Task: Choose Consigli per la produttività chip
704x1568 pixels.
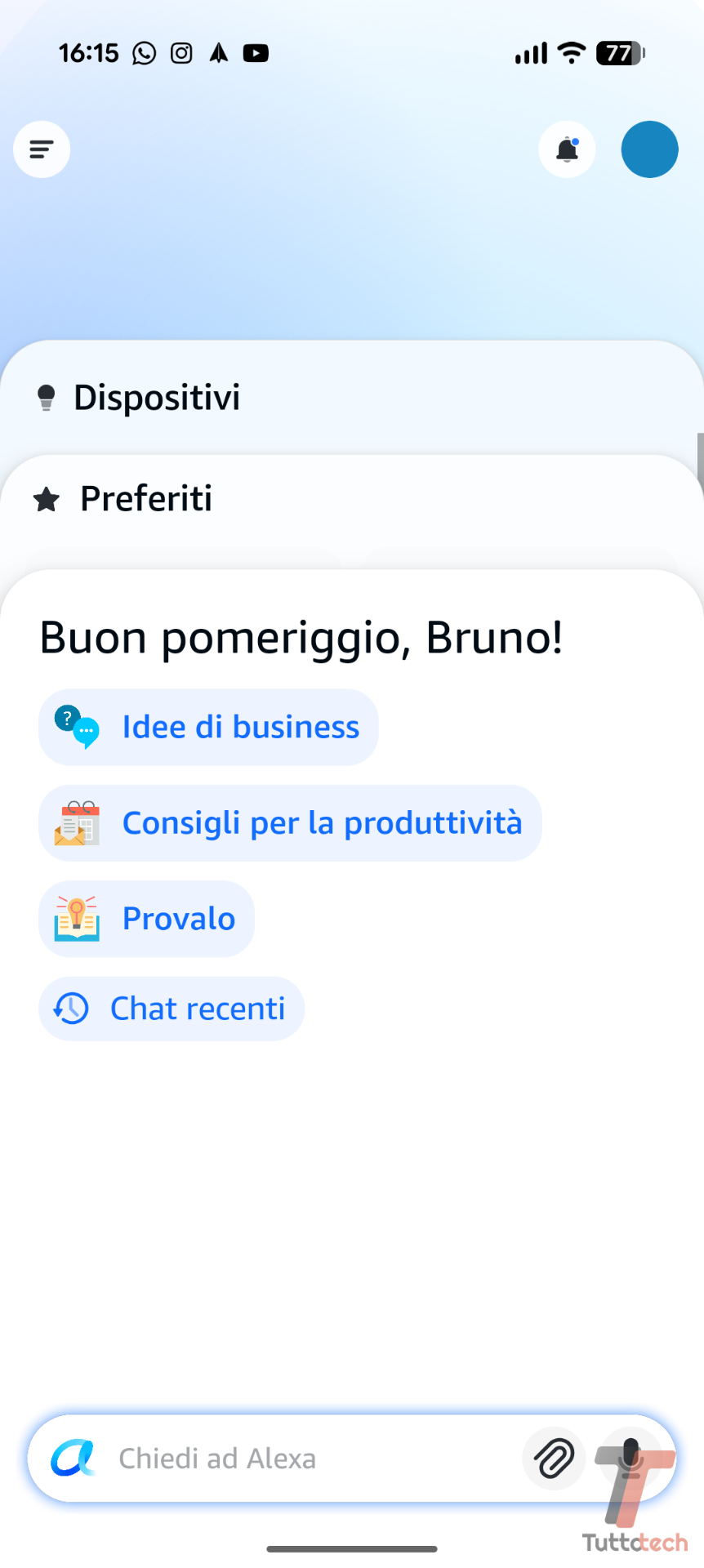Action: click(x=290, y=823)
